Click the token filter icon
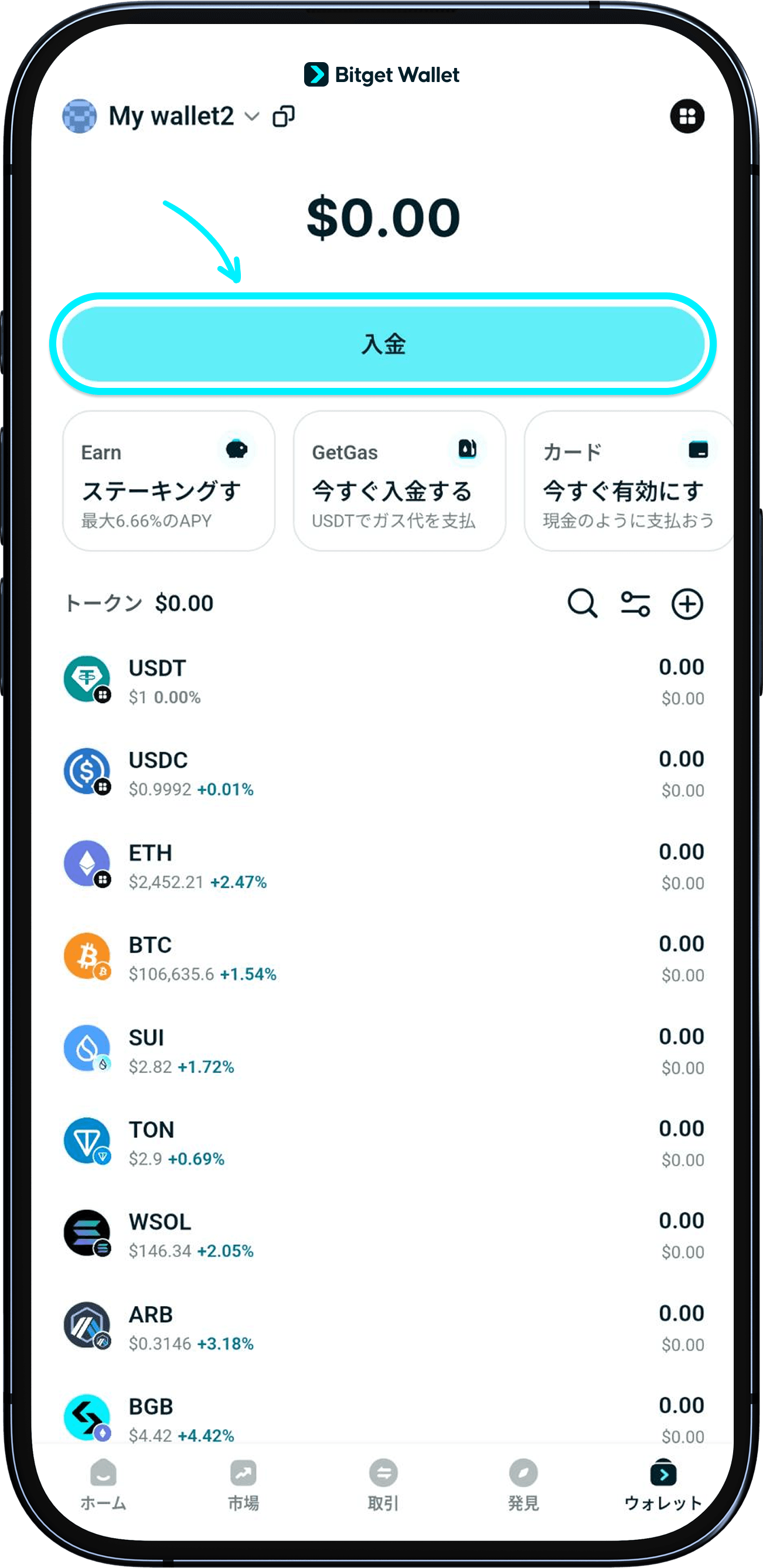This screenshot has height=1568, width=763. coord(636,605)
